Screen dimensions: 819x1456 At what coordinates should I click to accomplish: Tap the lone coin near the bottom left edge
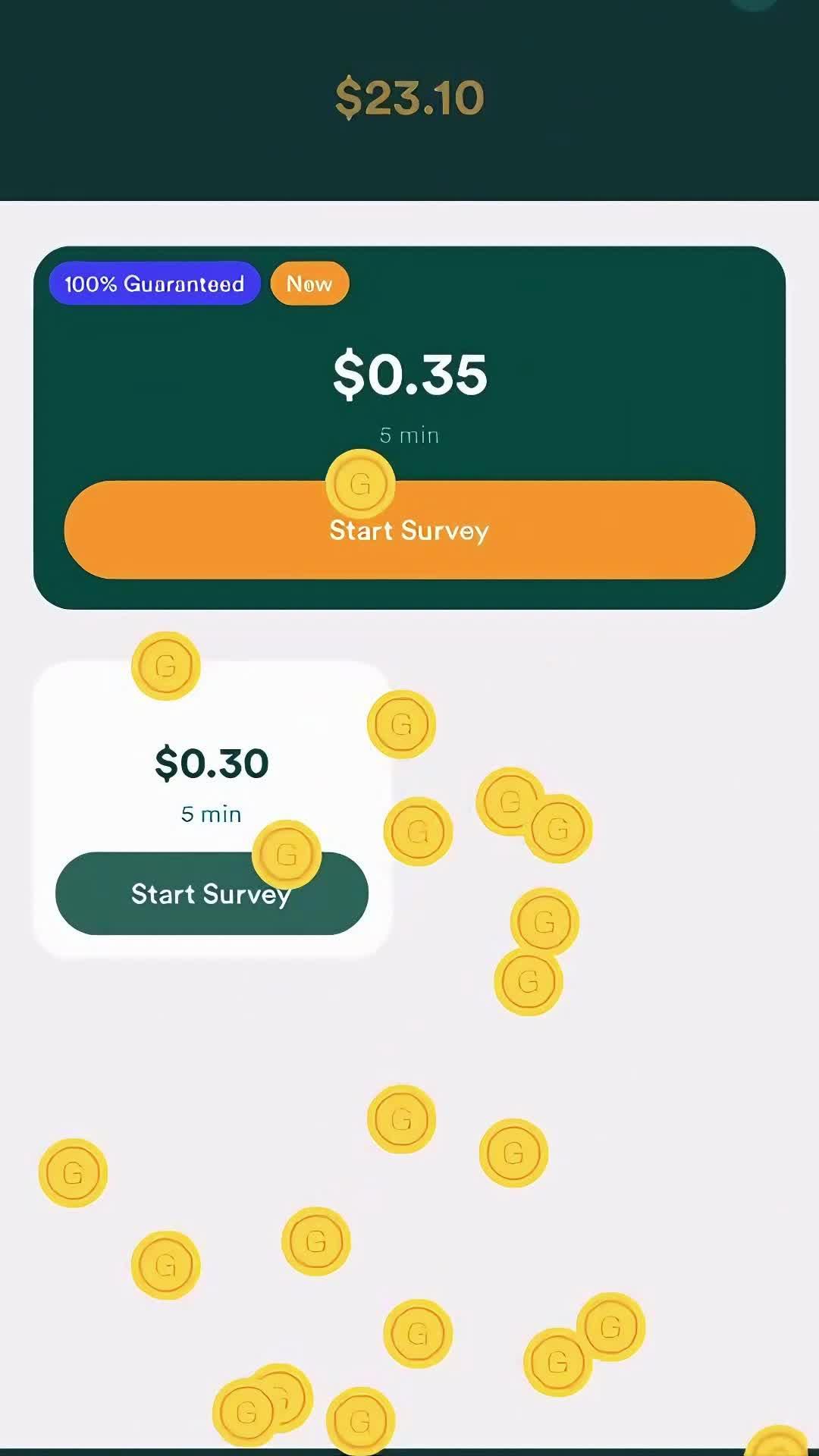click(73, 1172)
